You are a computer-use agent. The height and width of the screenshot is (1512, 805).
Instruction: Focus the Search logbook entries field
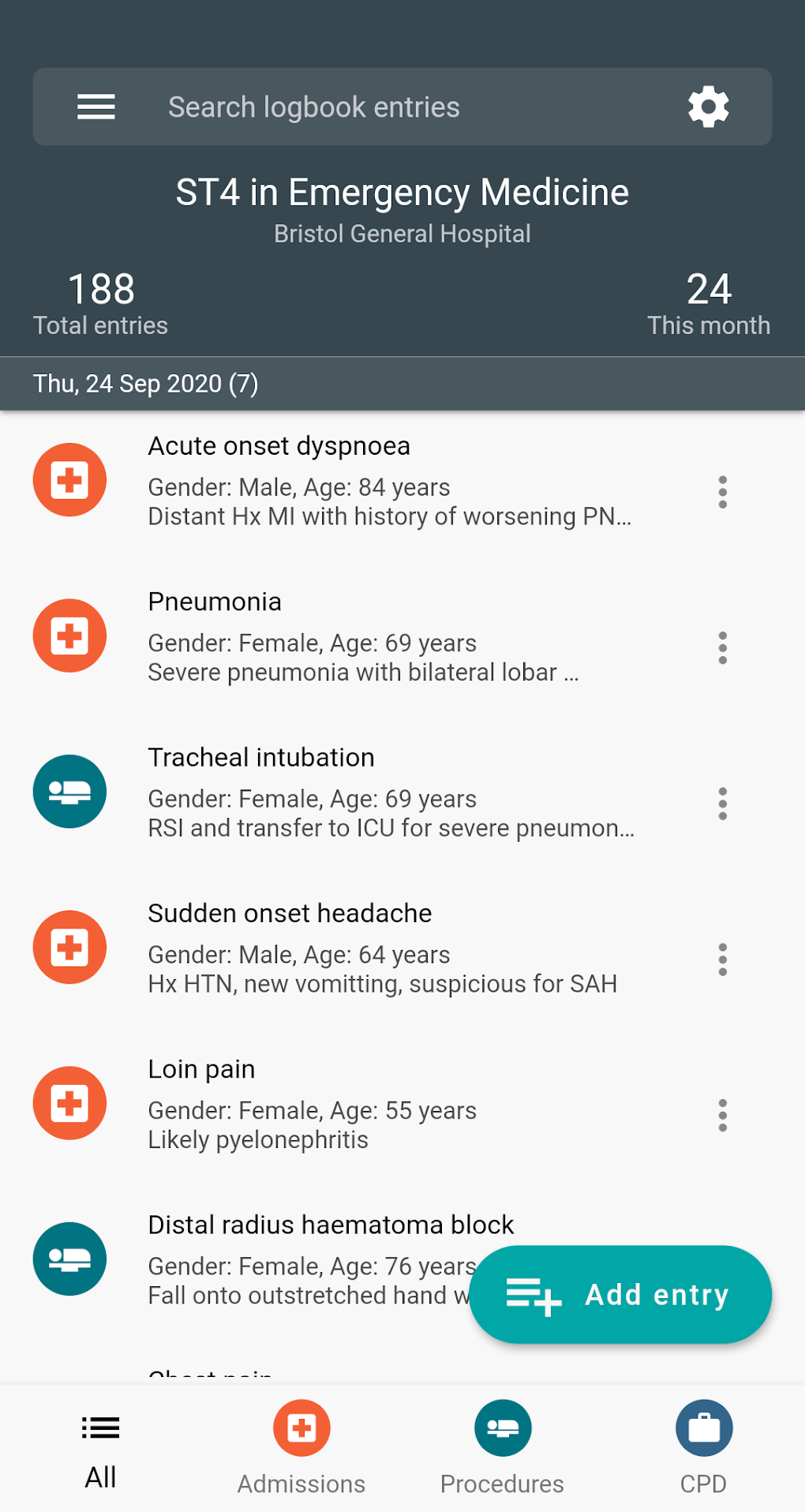[402, 107]
